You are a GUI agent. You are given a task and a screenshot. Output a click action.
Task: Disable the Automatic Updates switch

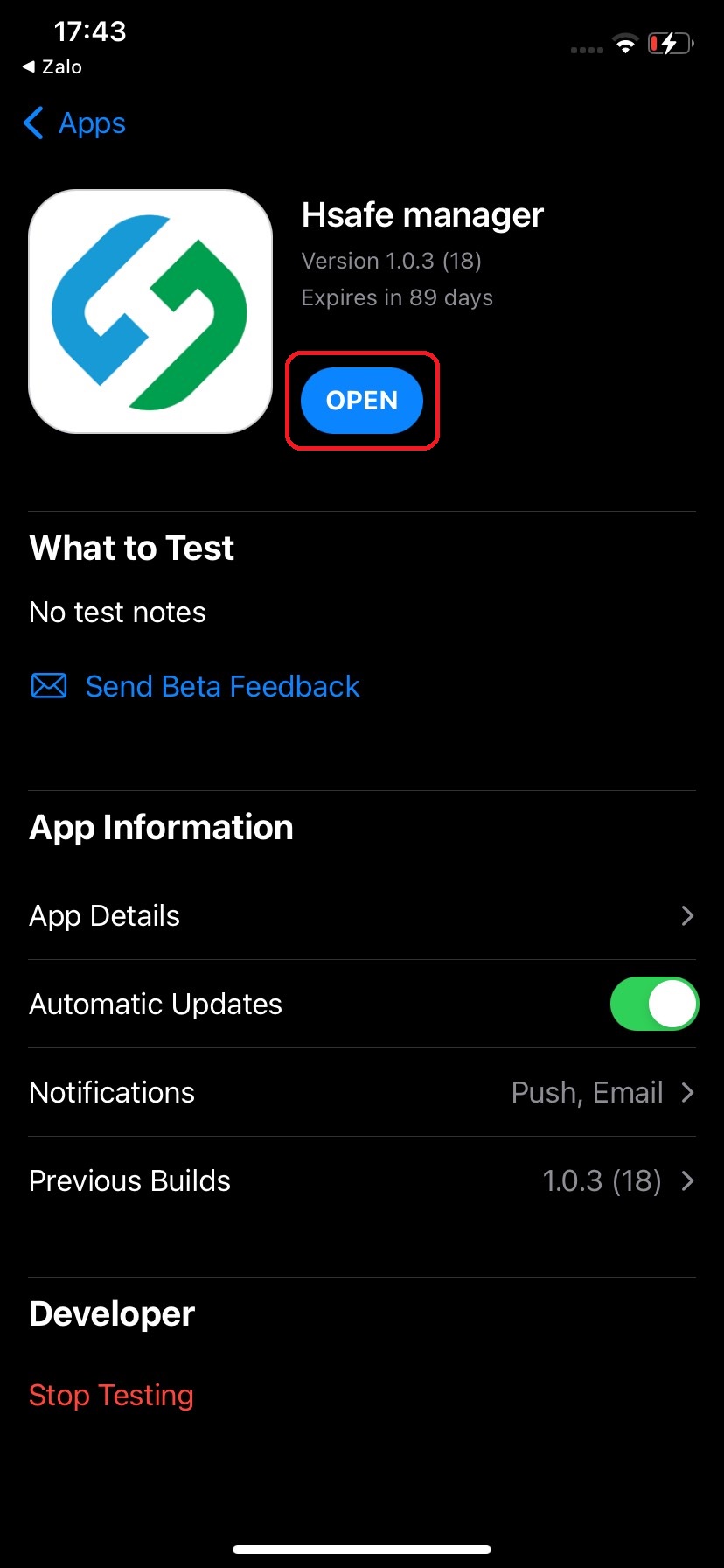(653, 1004)
